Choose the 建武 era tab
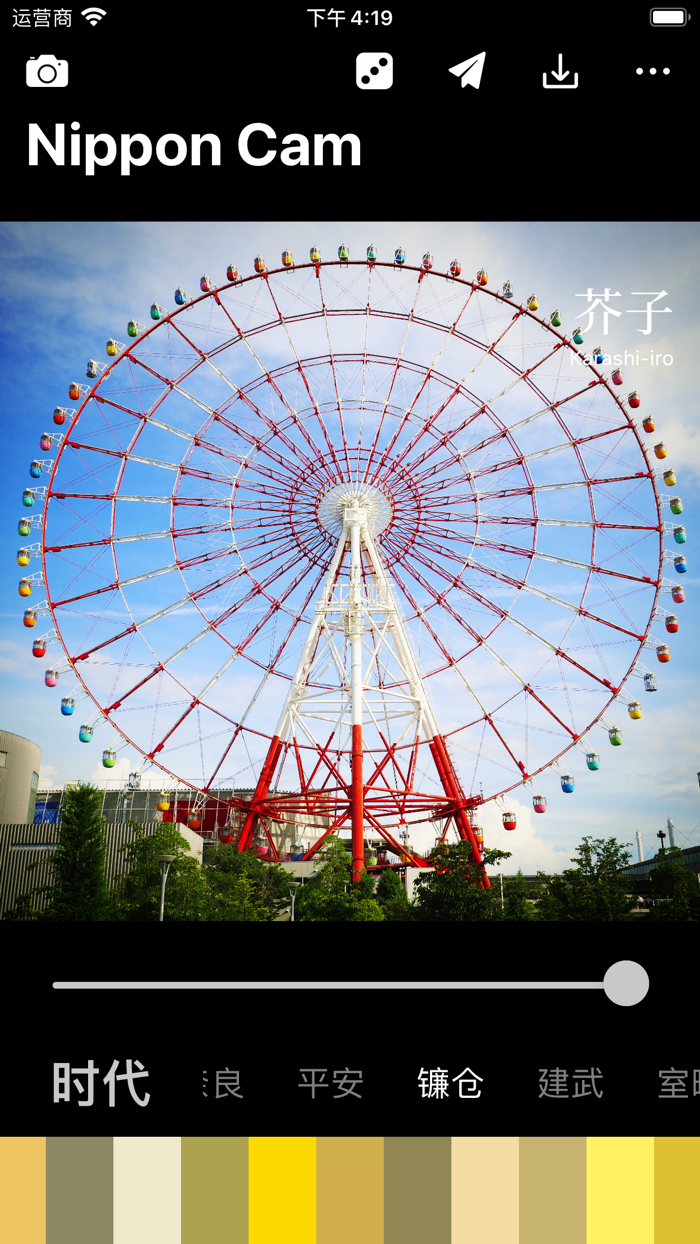Viewport: 700px width, 1244px height. pyautogui.click(x=570, y=1083)
